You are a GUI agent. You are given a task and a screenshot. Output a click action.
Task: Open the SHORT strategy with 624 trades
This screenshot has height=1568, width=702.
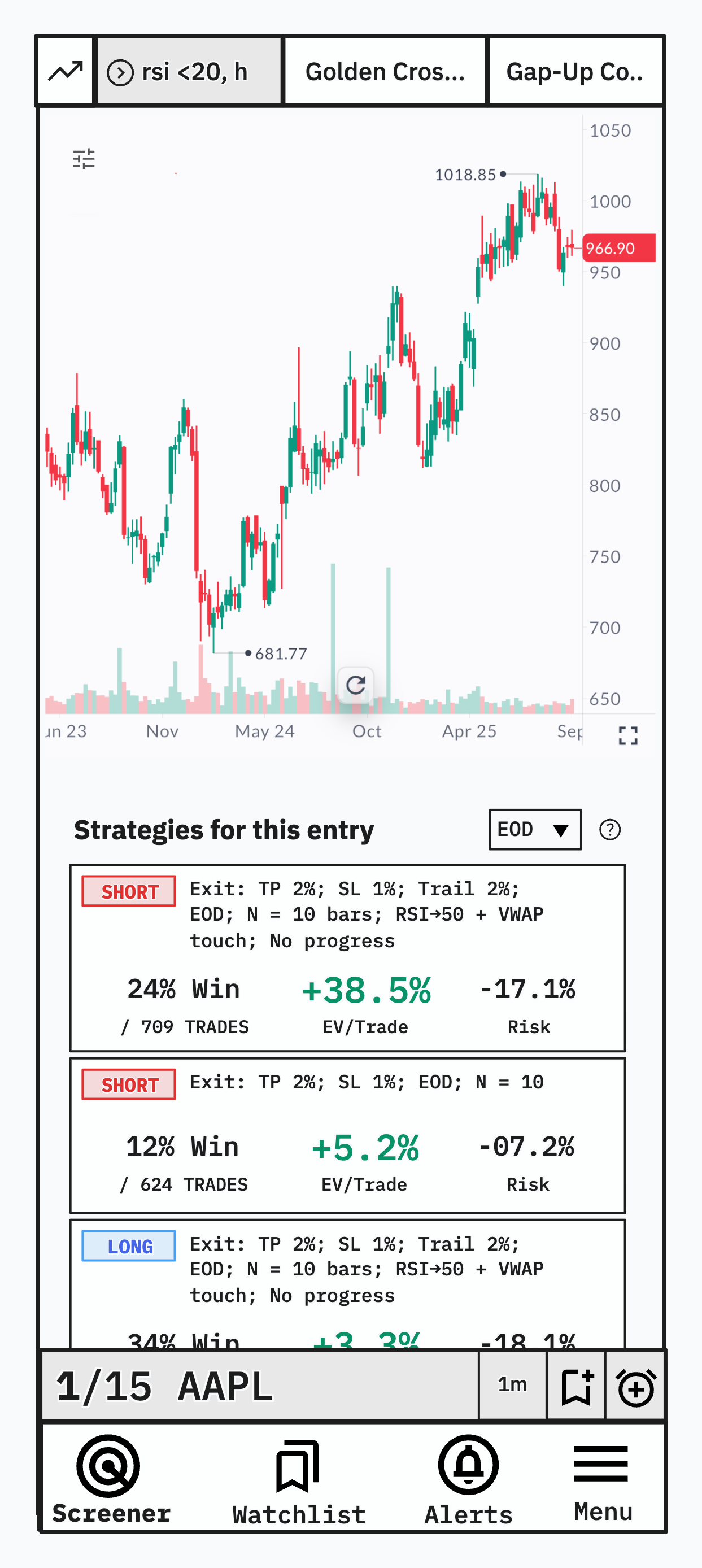(x=347, y=1135)
